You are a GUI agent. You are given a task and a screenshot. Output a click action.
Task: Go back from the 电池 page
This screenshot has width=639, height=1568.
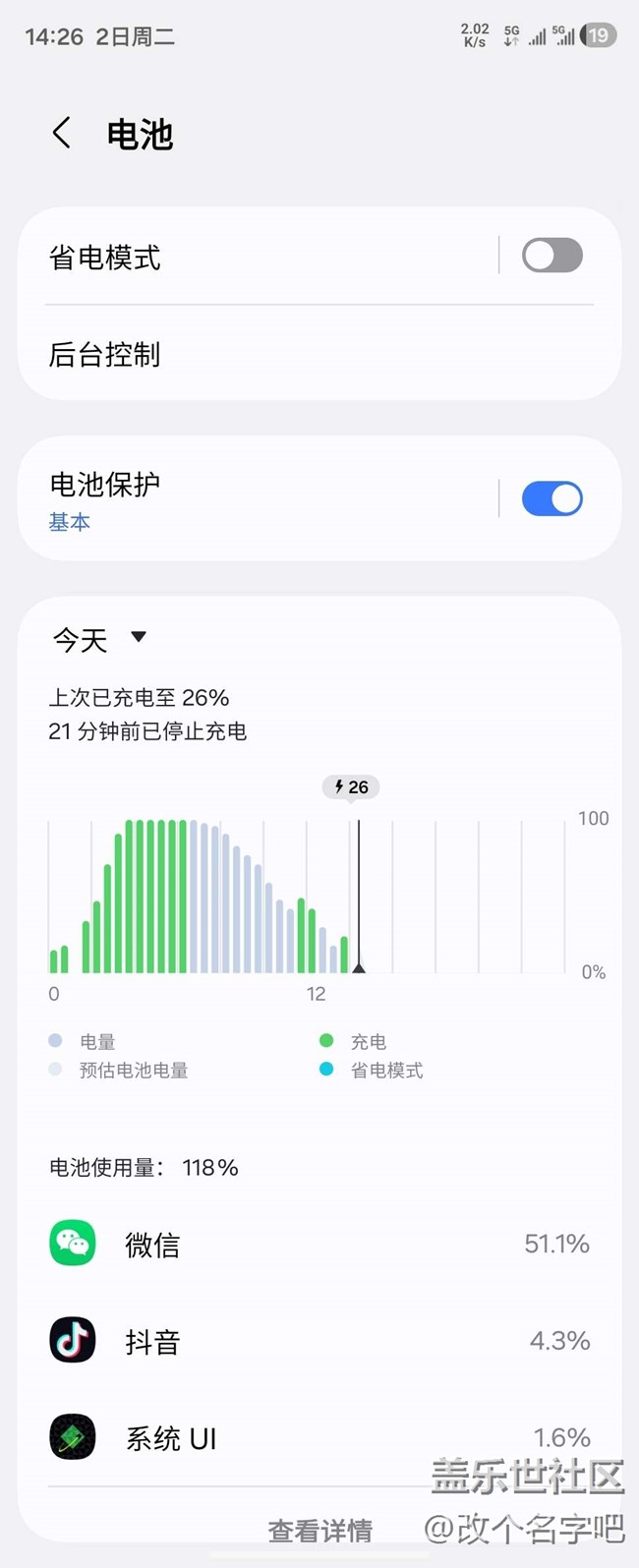[62, 133]
